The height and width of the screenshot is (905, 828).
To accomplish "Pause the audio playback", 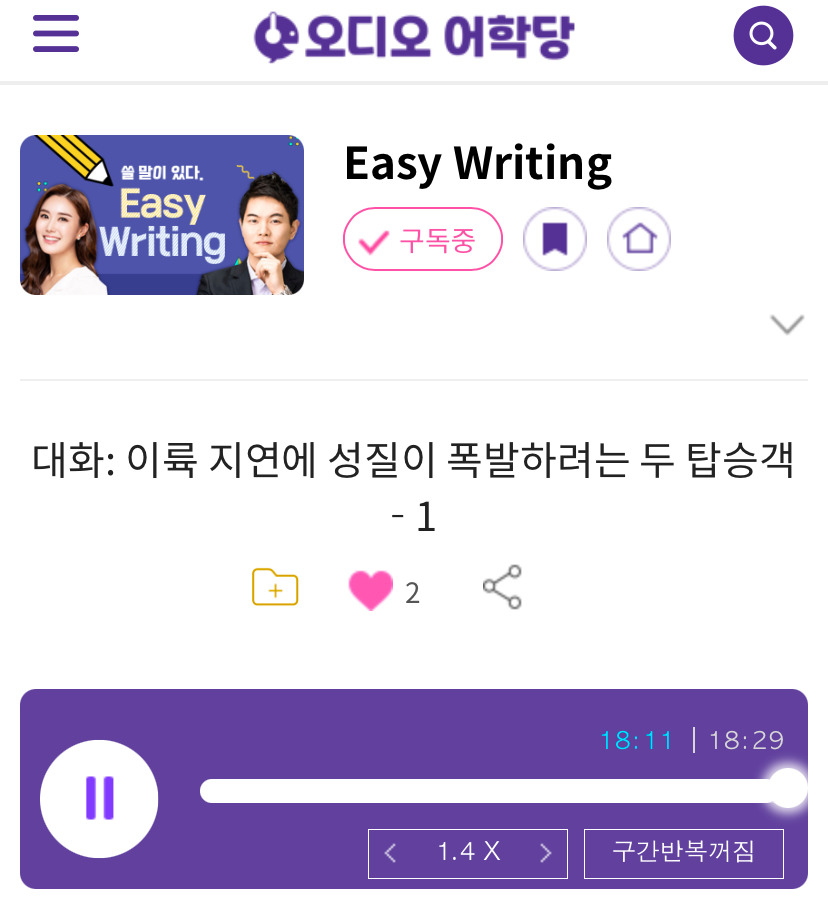I will (x=99, y=799).
